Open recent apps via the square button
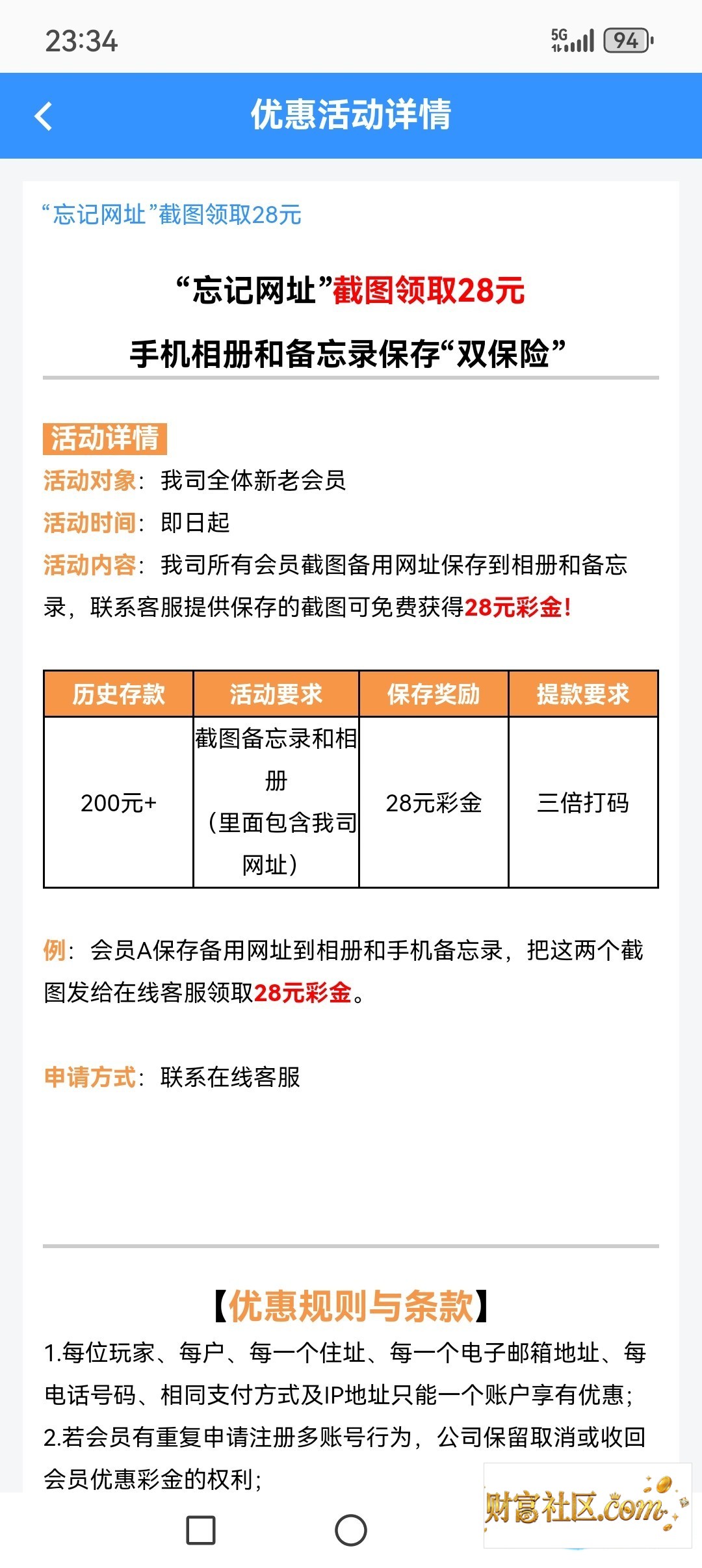 [x=201, y=1530]
